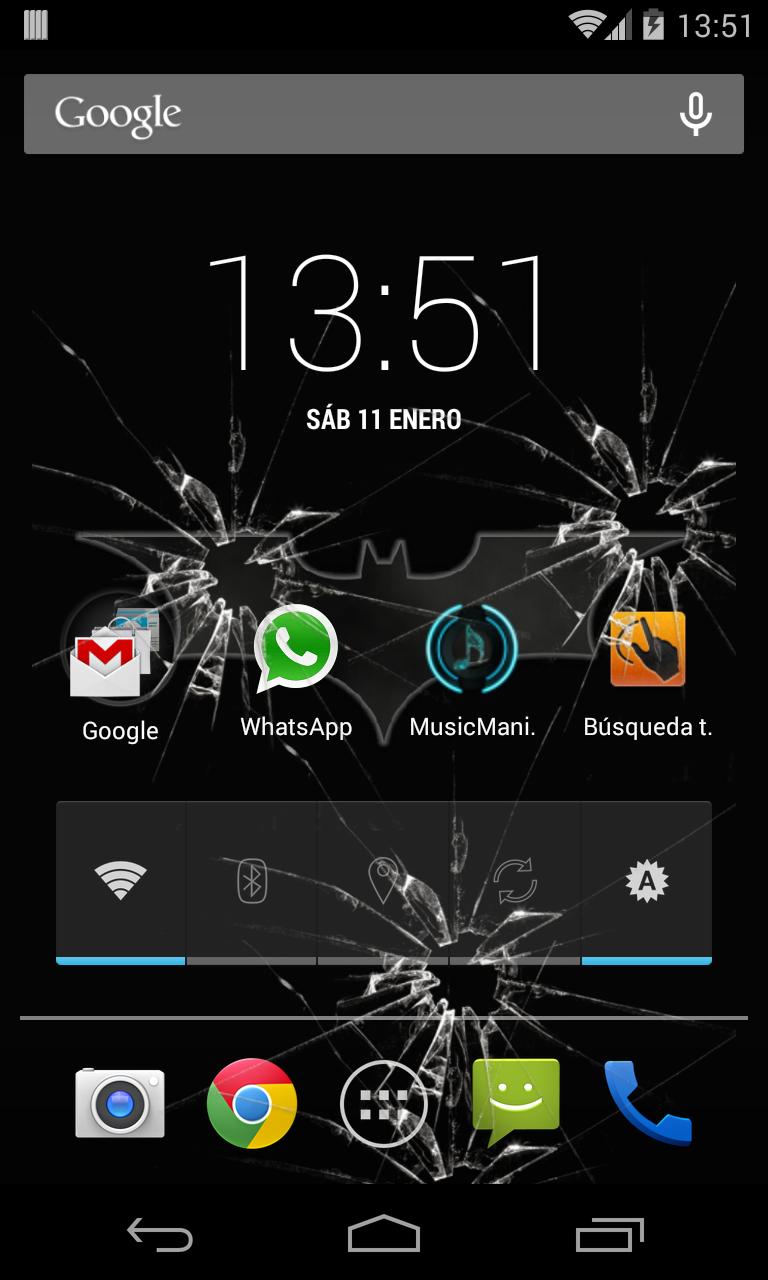Viewport: 768px width, 1280px height.
Task: Tap the system back button
Action: (160, 1235)
